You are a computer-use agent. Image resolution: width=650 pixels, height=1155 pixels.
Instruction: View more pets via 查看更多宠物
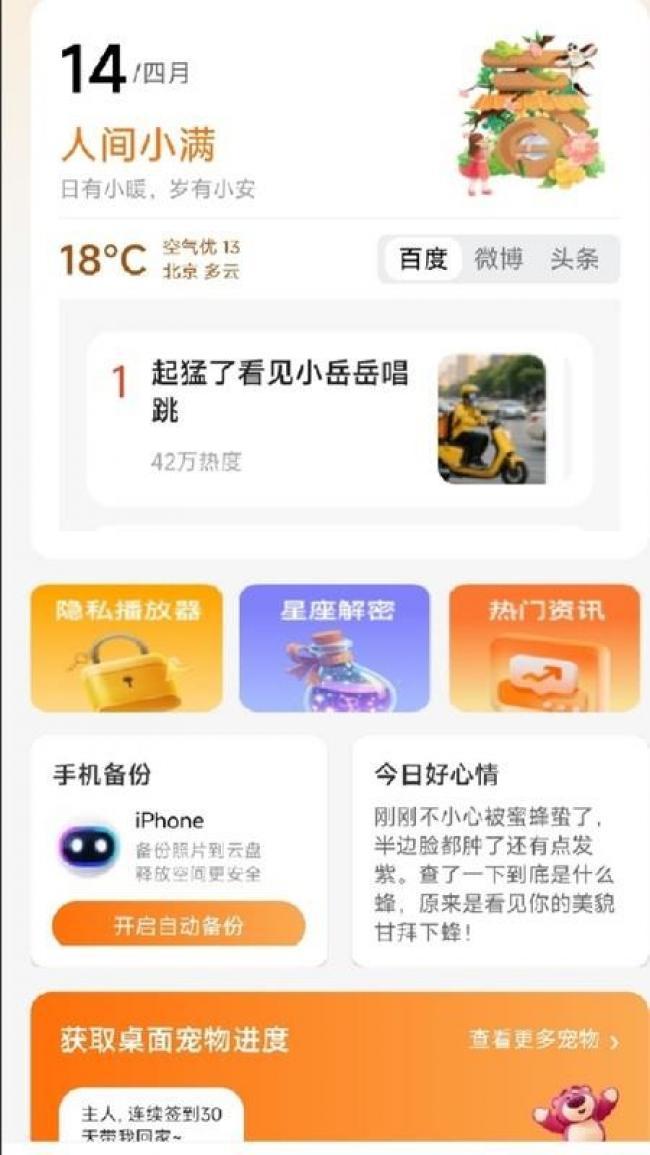(x=543, y=1040)
